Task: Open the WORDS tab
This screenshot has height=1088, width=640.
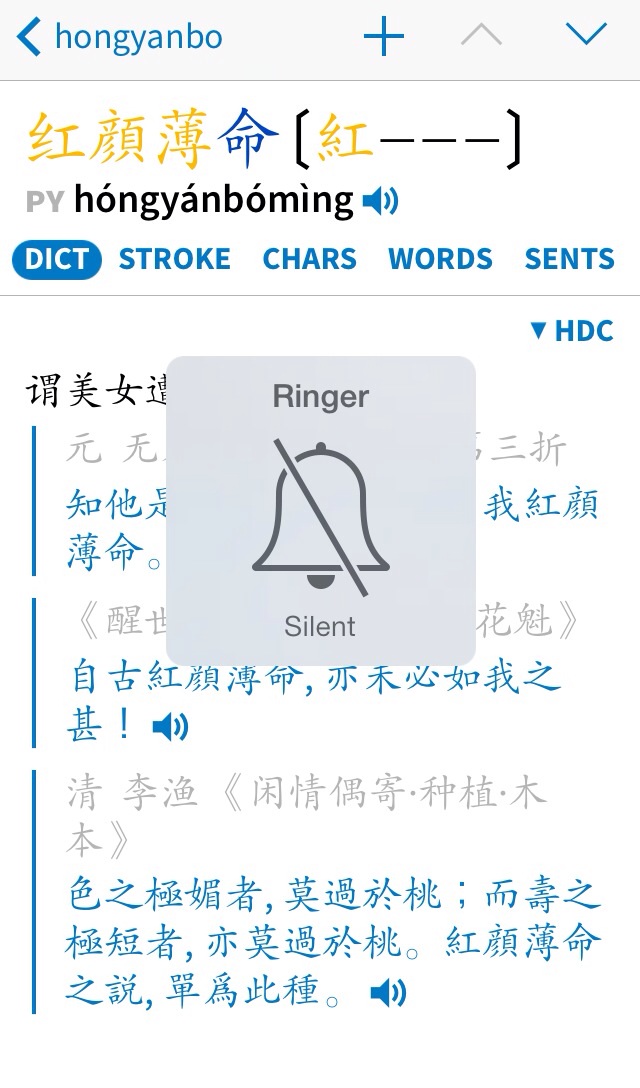Action: [440, 259]
